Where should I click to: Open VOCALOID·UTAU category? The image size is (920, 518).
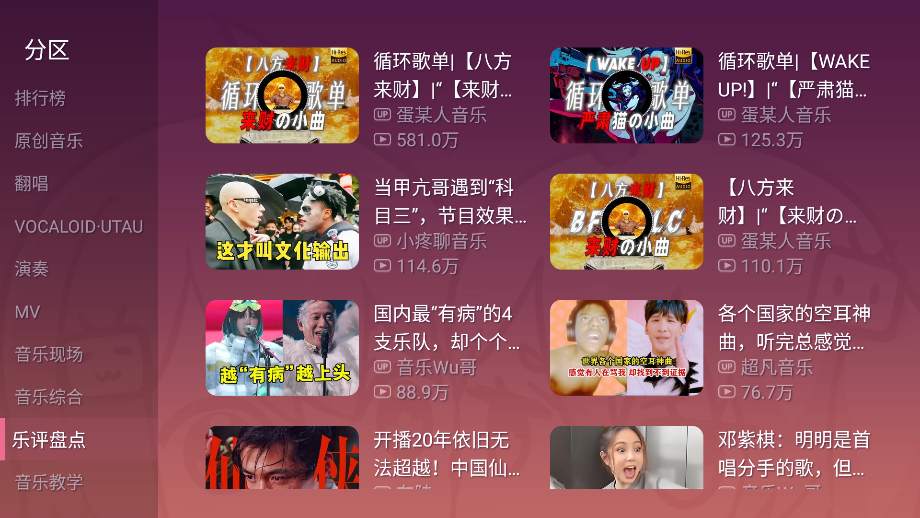click(x=78, y=226)
